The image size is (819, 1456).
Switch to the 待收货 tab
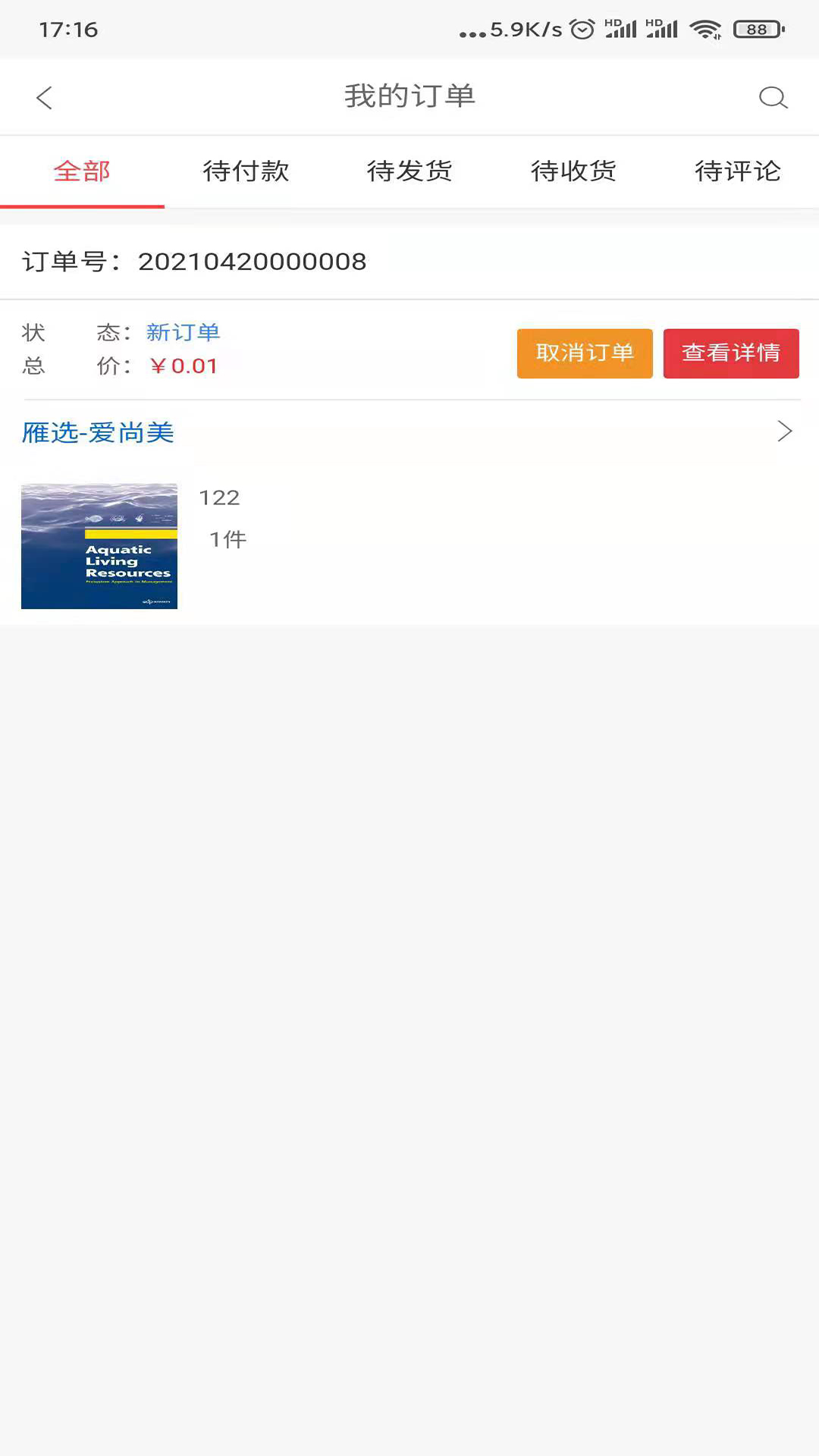(573, 171)
